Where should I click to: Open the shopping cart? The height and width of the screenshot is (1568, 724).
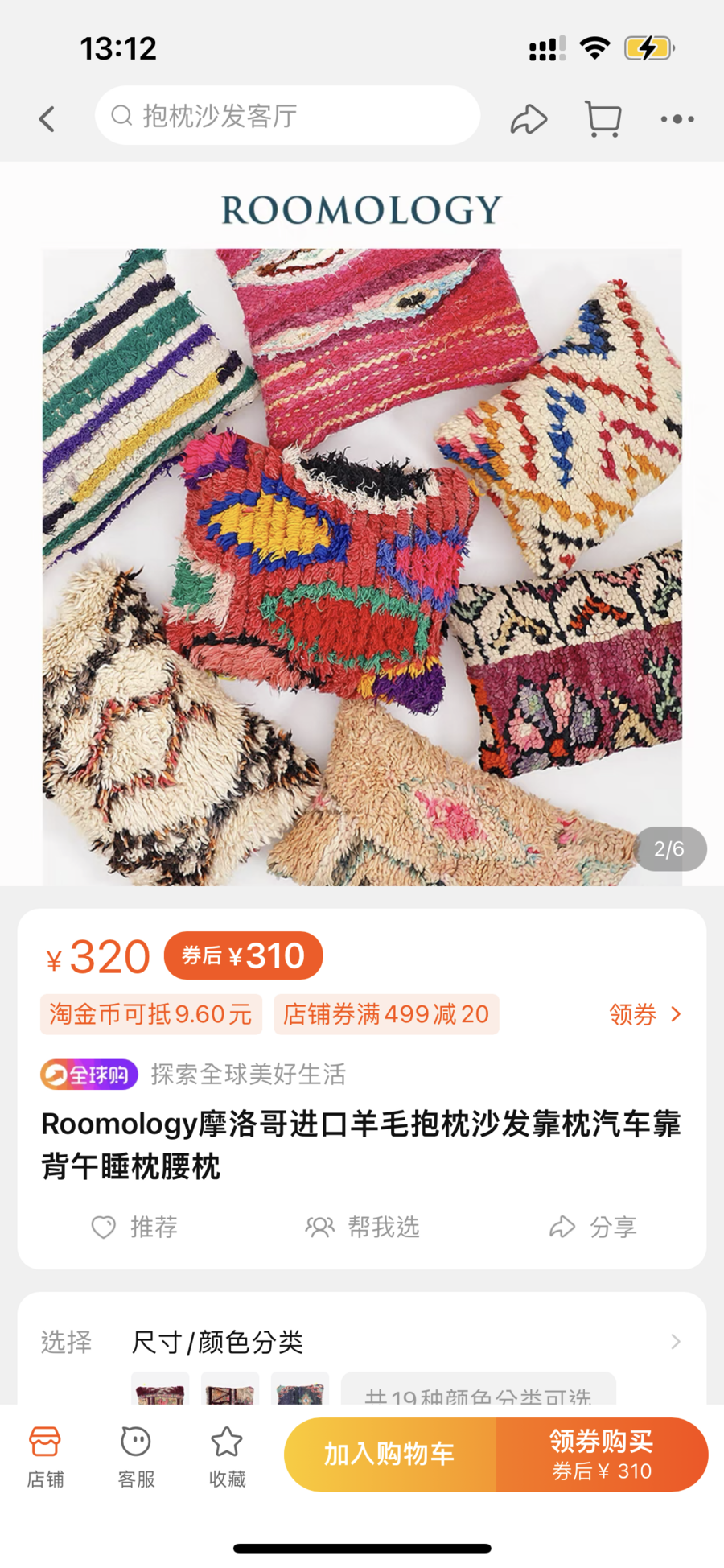tap(603, 119)
